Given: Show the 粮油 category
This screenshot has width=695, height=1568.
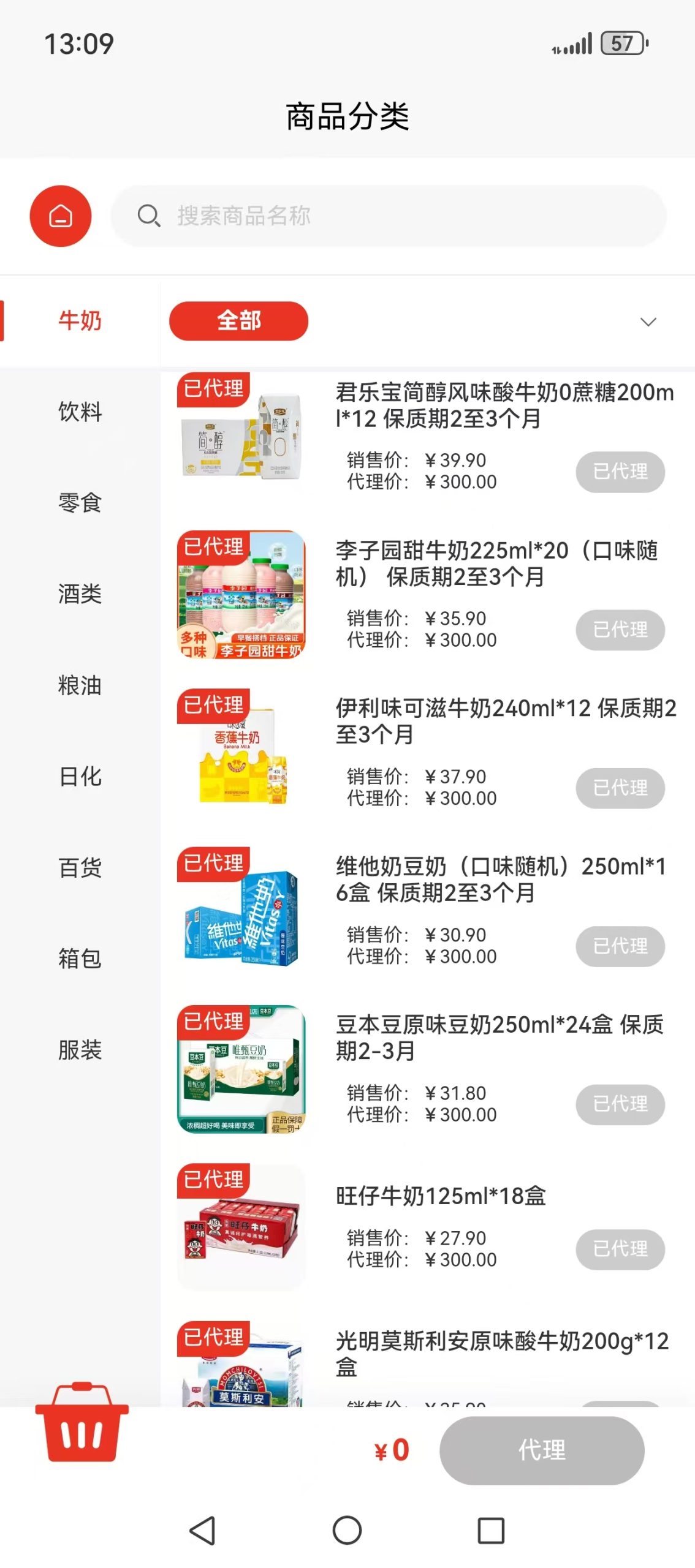Looking at the screenshot, I should [80, 685].
